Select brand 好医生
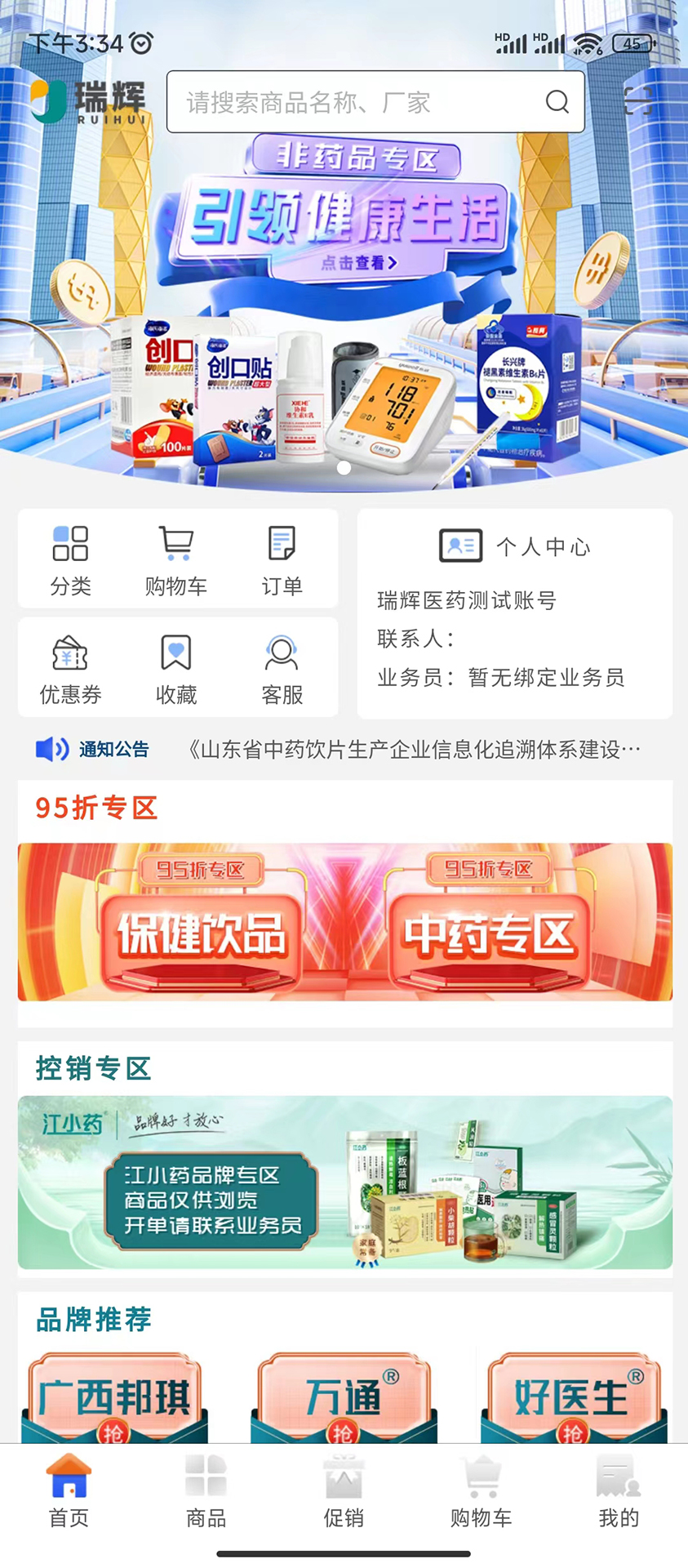 (574, 1397)
